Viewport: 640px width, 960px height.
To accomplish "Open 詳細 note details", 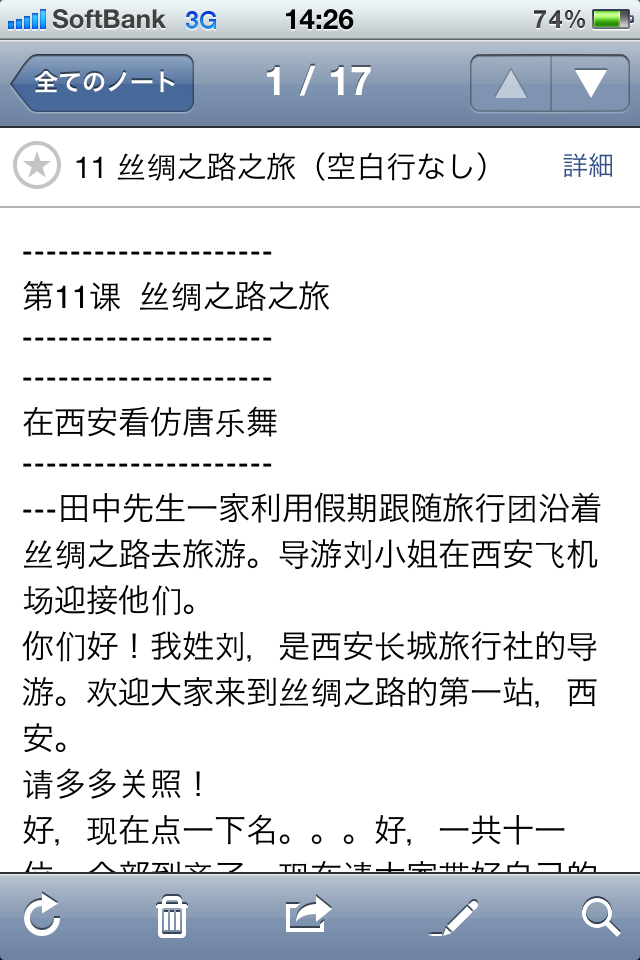I will 587,166.
